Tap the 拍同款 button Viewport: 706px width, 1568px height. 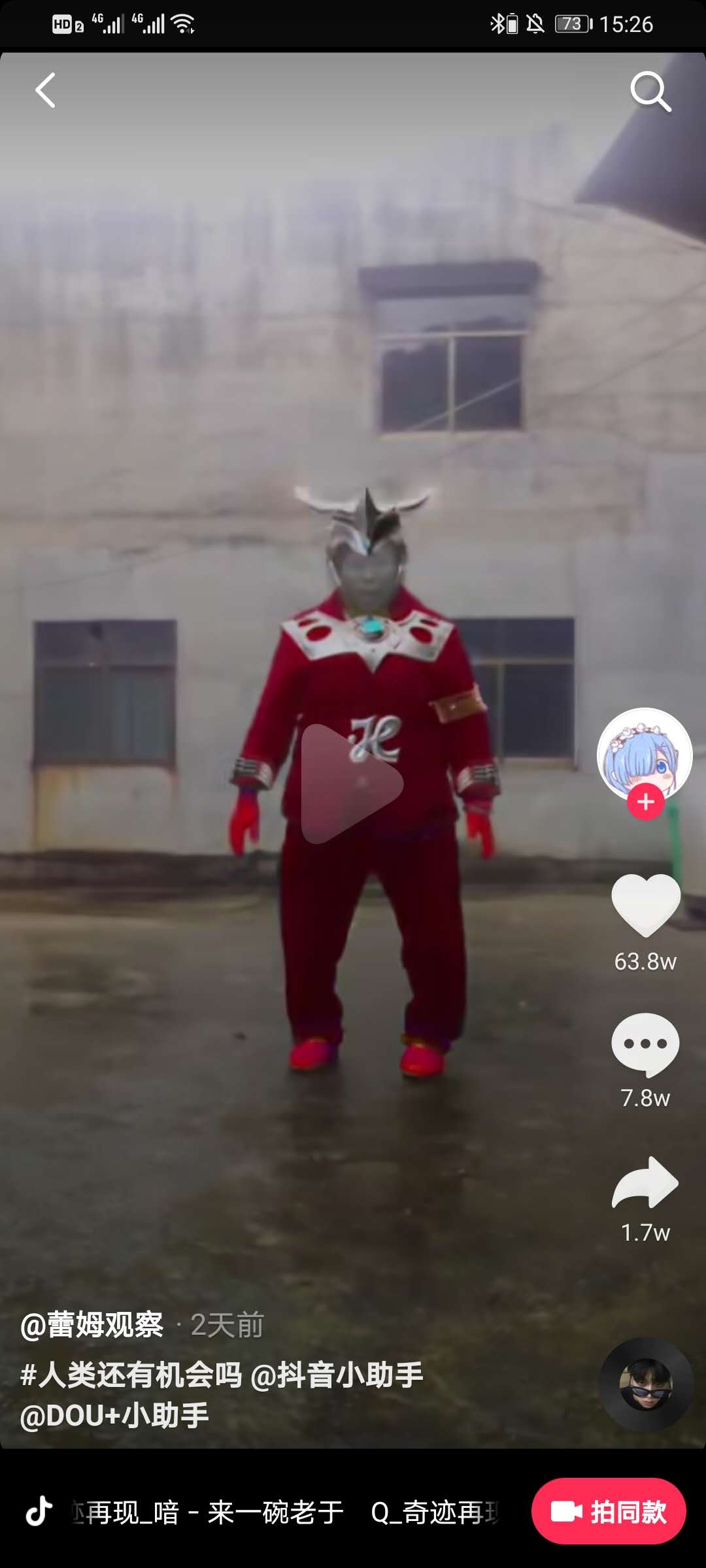click(x=609, y=1511)
